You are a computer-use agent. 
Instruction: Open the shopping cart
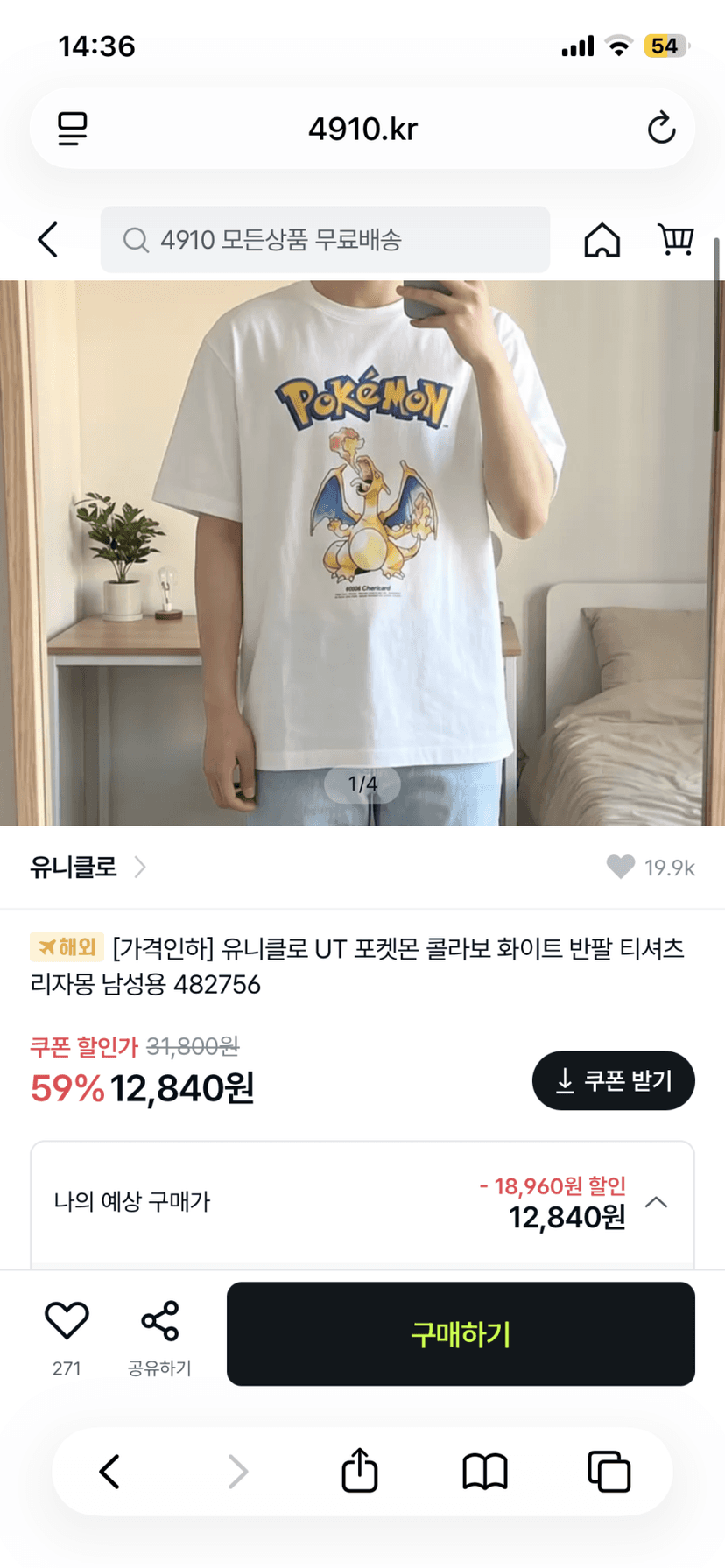pos(675,239)
